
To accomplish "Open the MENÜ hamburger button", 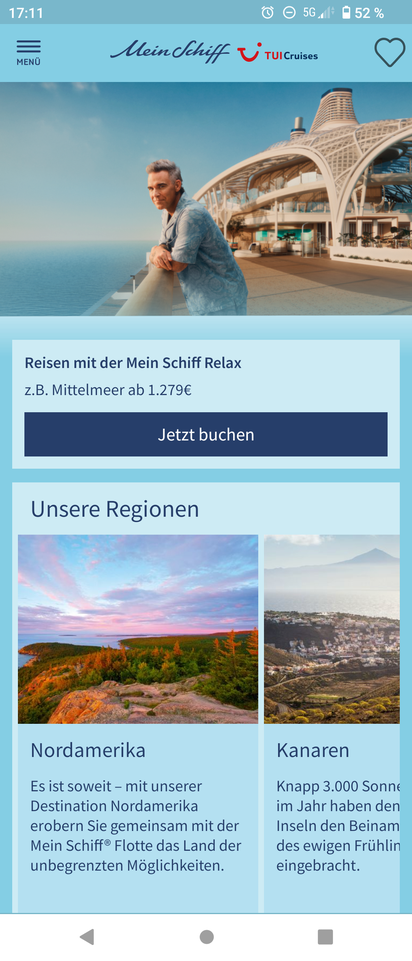I will [x=28, y=53].
